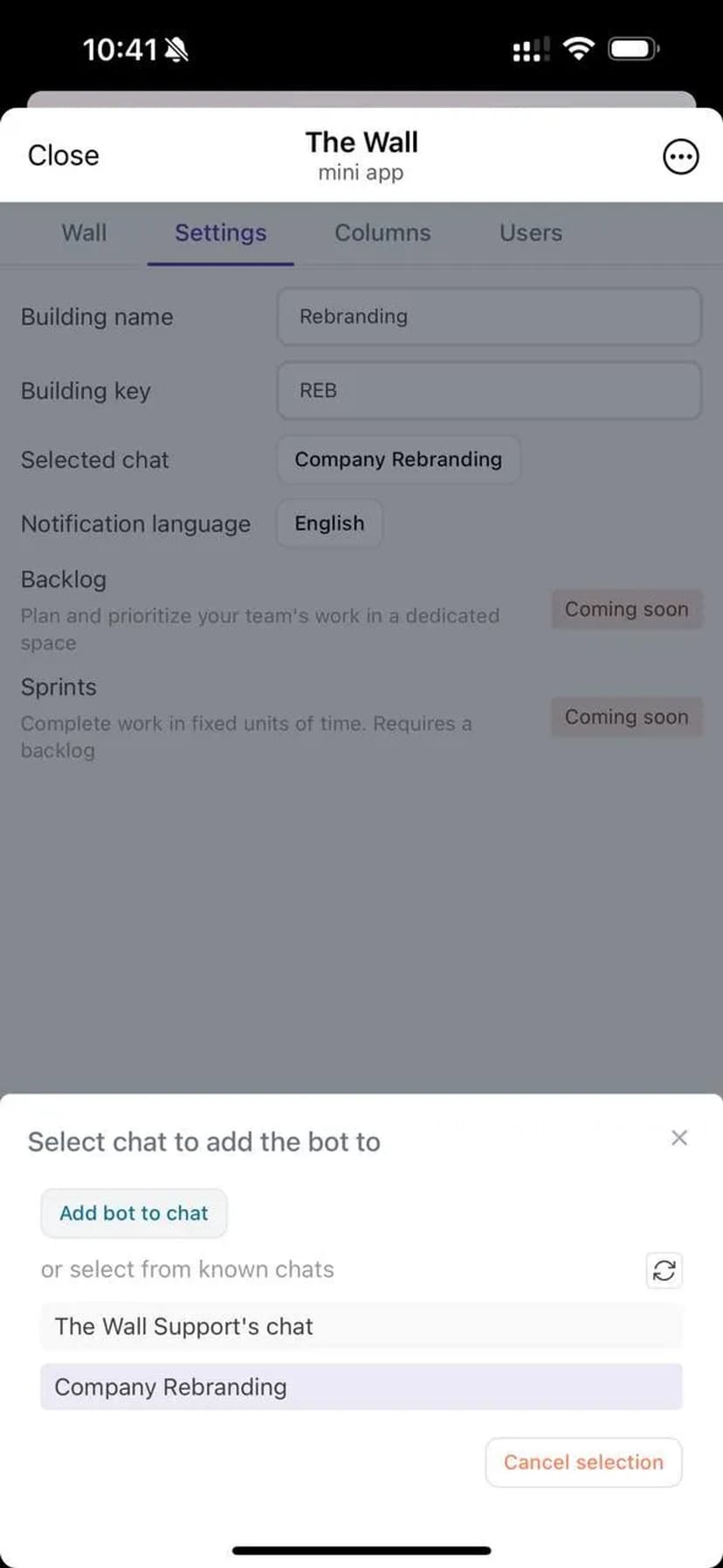Dismiss the chat selection sheet
The image size is (723, 1568).
click(x=678, y=1138)
